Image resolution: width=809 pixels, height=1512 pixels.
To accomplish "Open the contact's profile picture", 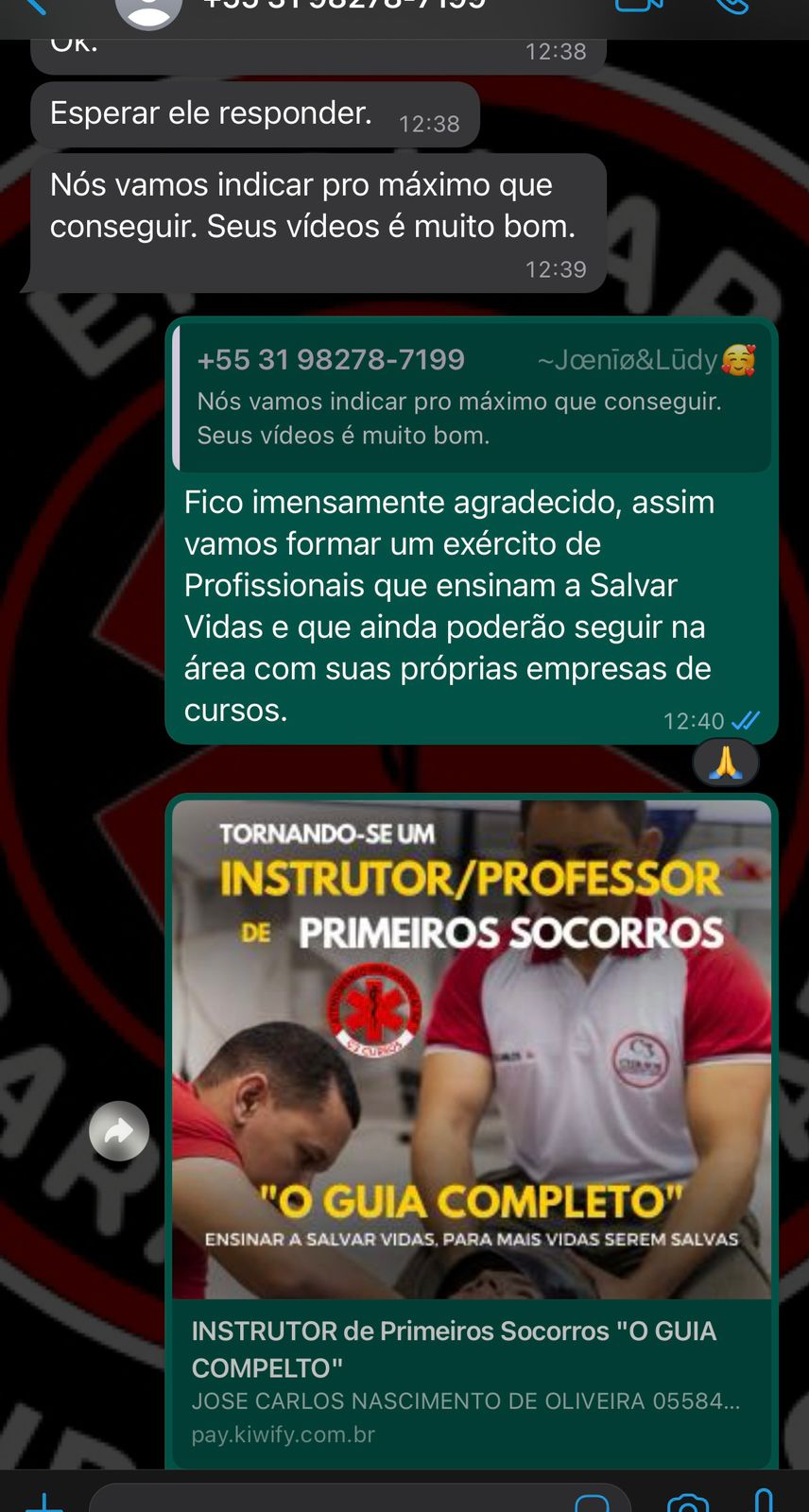I will click(x=148, y=8).
